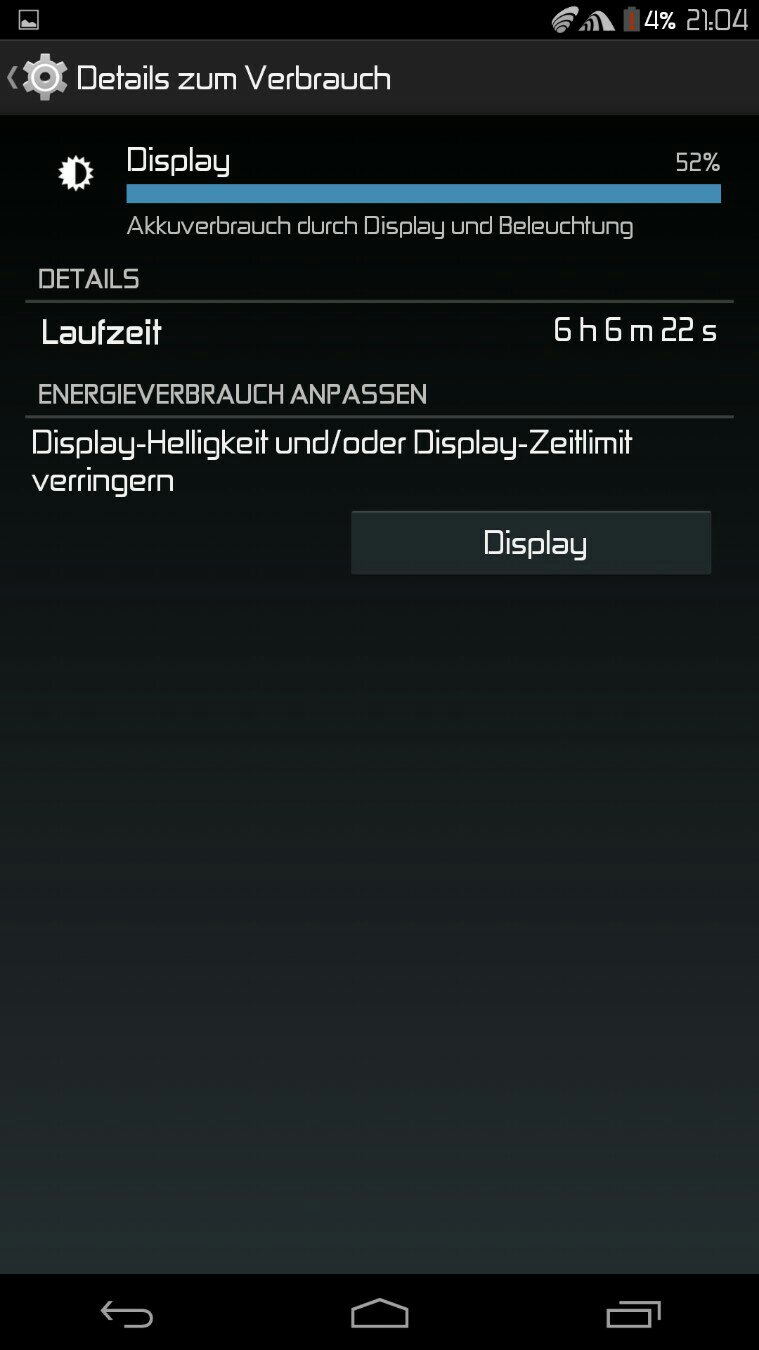Go to the home screen
Screen dimensions: 759x1350
pos(379,1313)
